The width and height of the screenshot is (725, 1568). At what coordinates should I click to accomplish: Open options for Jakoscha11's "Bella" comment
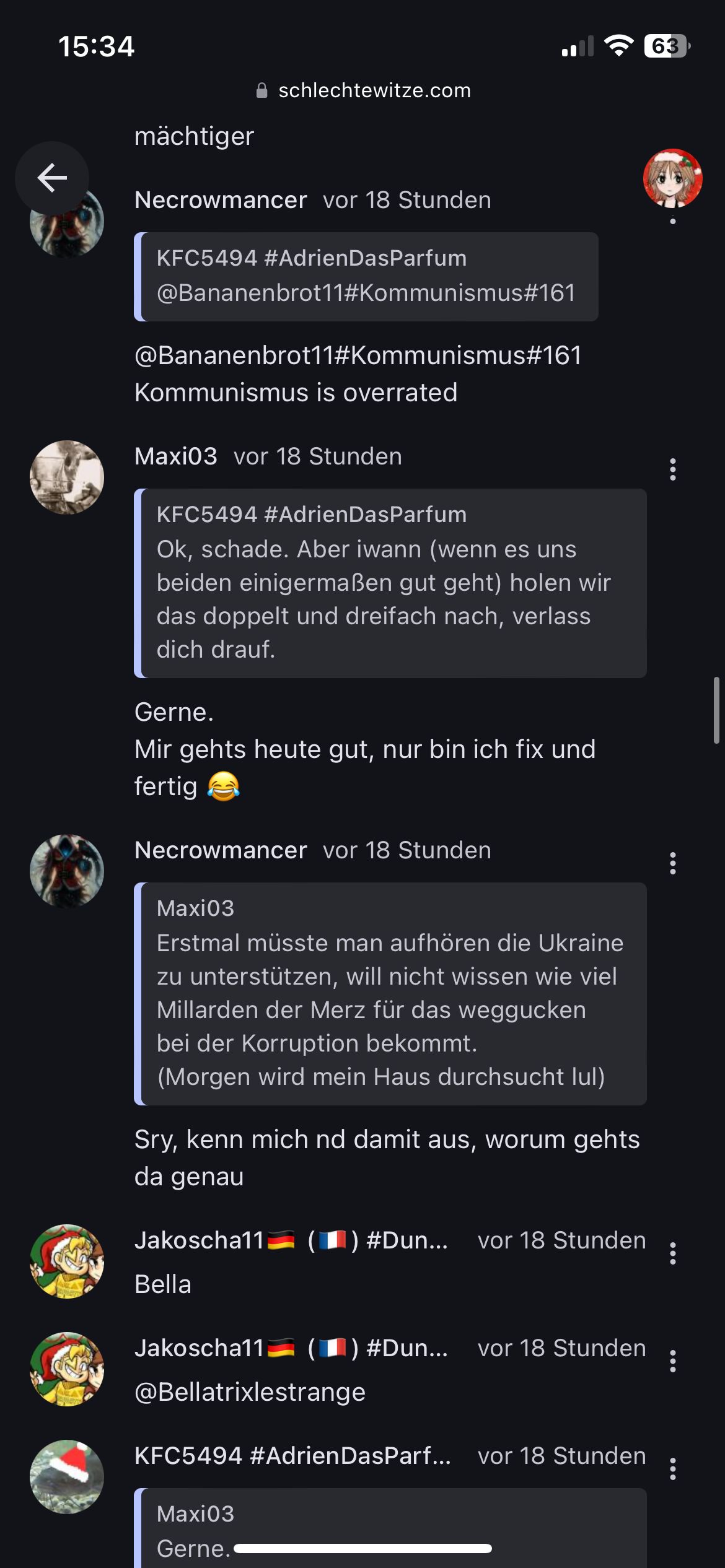[x=672, y=1253]
